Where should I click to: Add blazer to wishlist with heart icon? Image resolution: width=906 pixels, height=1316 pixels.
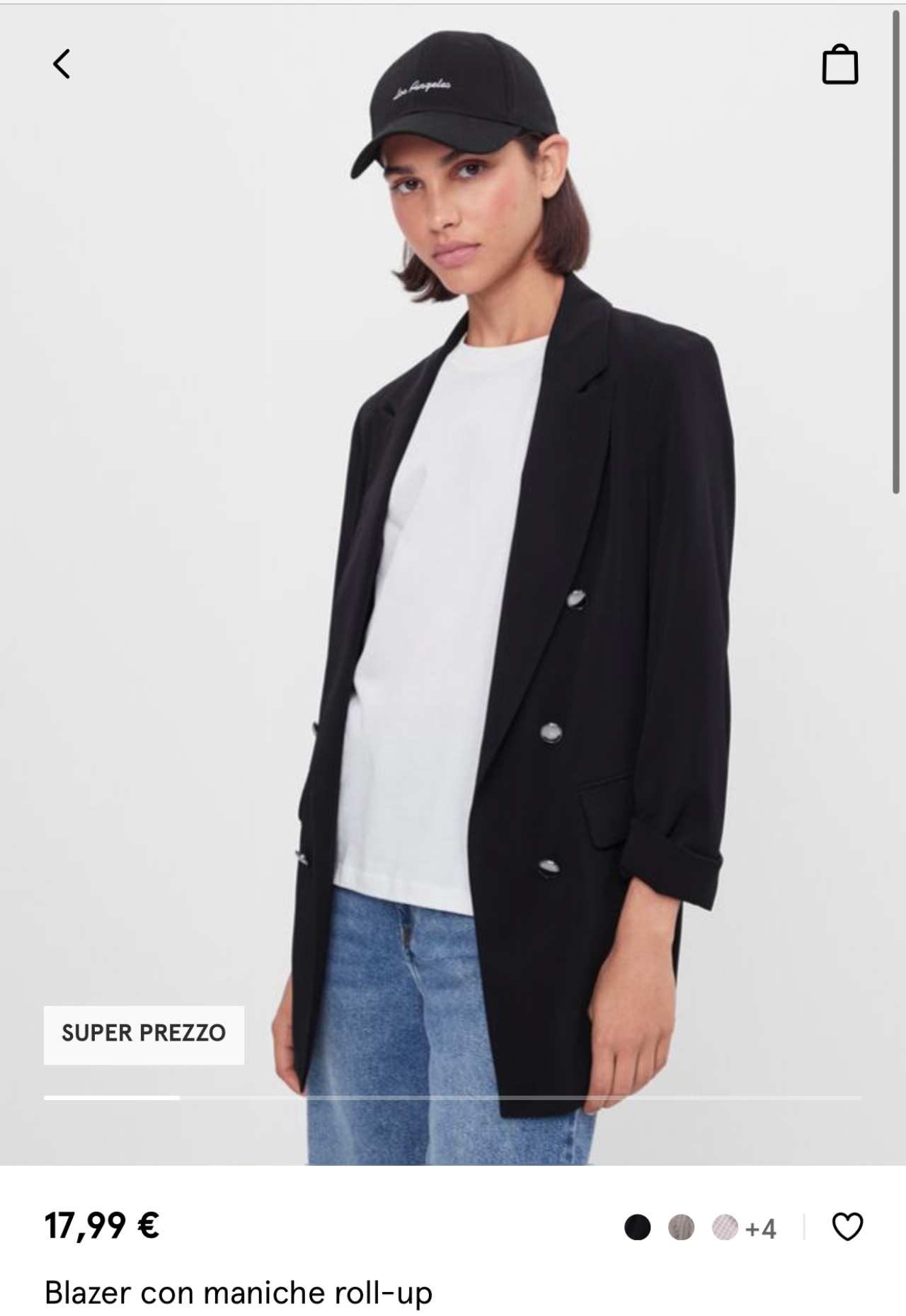point(847,1227)
